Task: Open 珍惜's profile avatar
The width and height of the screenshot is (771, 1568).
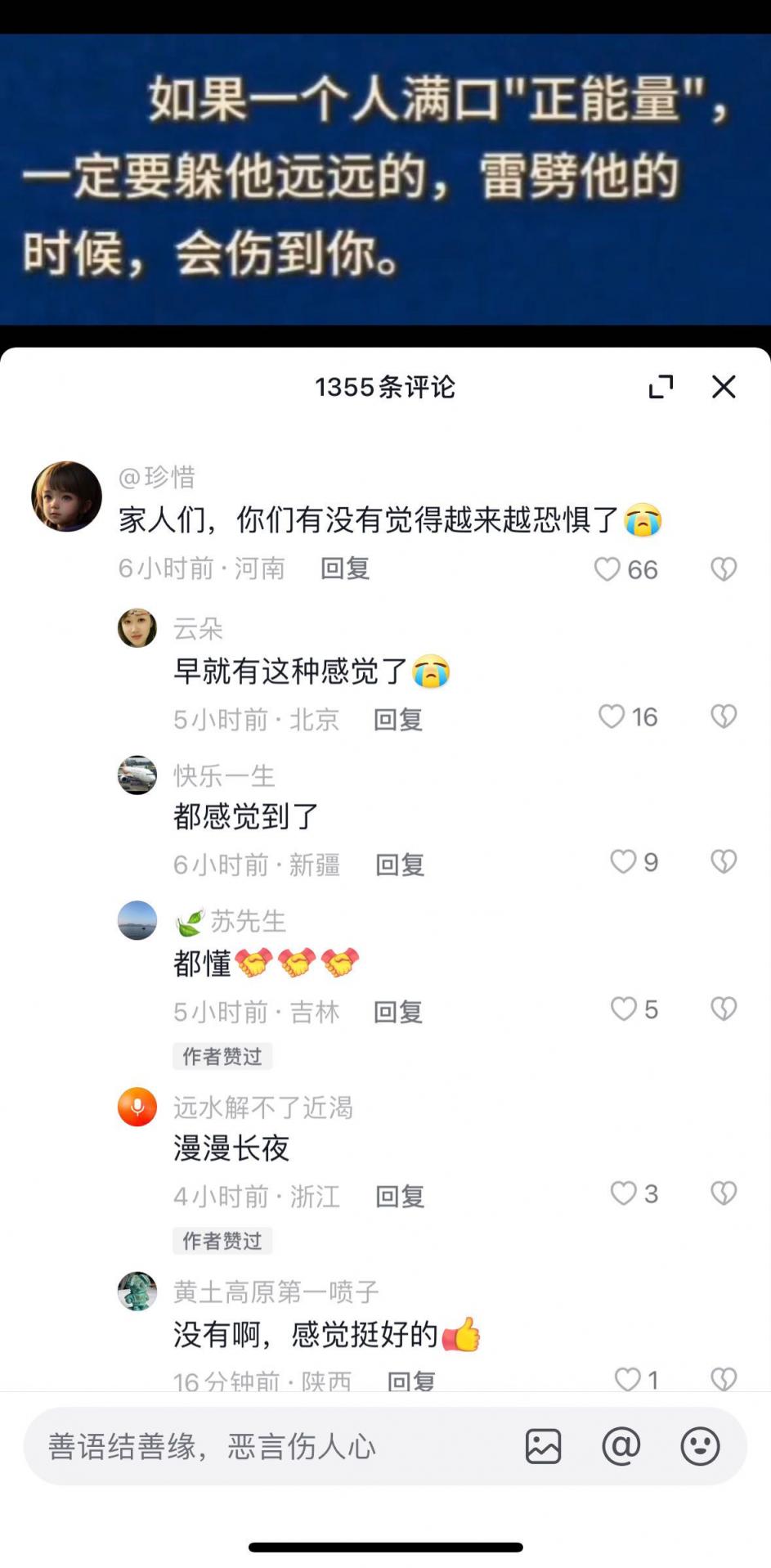Action: [x=66, y=496]
